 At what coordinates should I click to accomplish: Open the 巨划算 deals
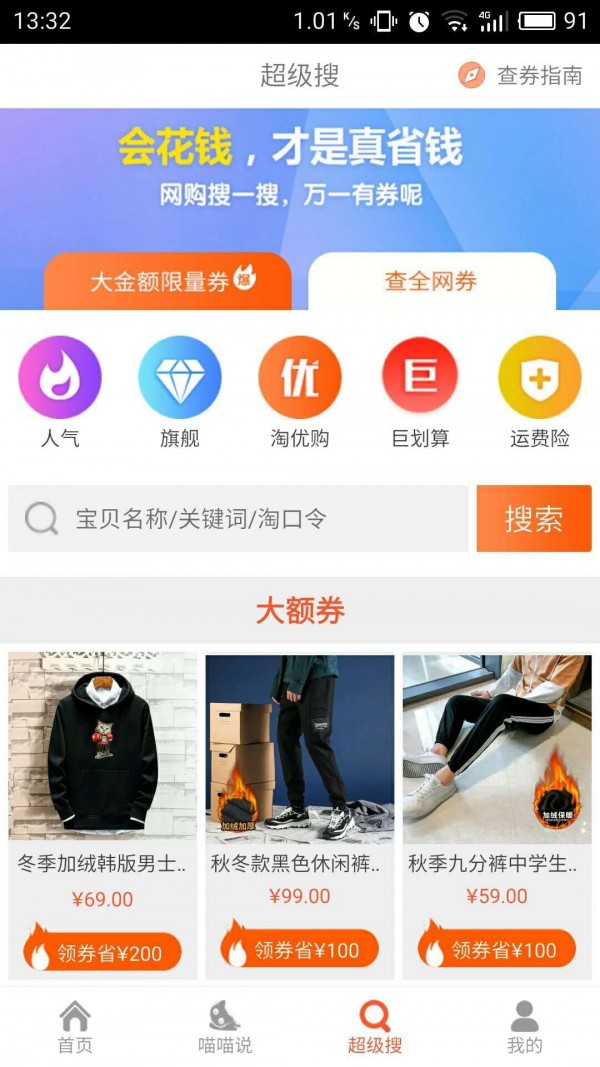coord(420,391)
